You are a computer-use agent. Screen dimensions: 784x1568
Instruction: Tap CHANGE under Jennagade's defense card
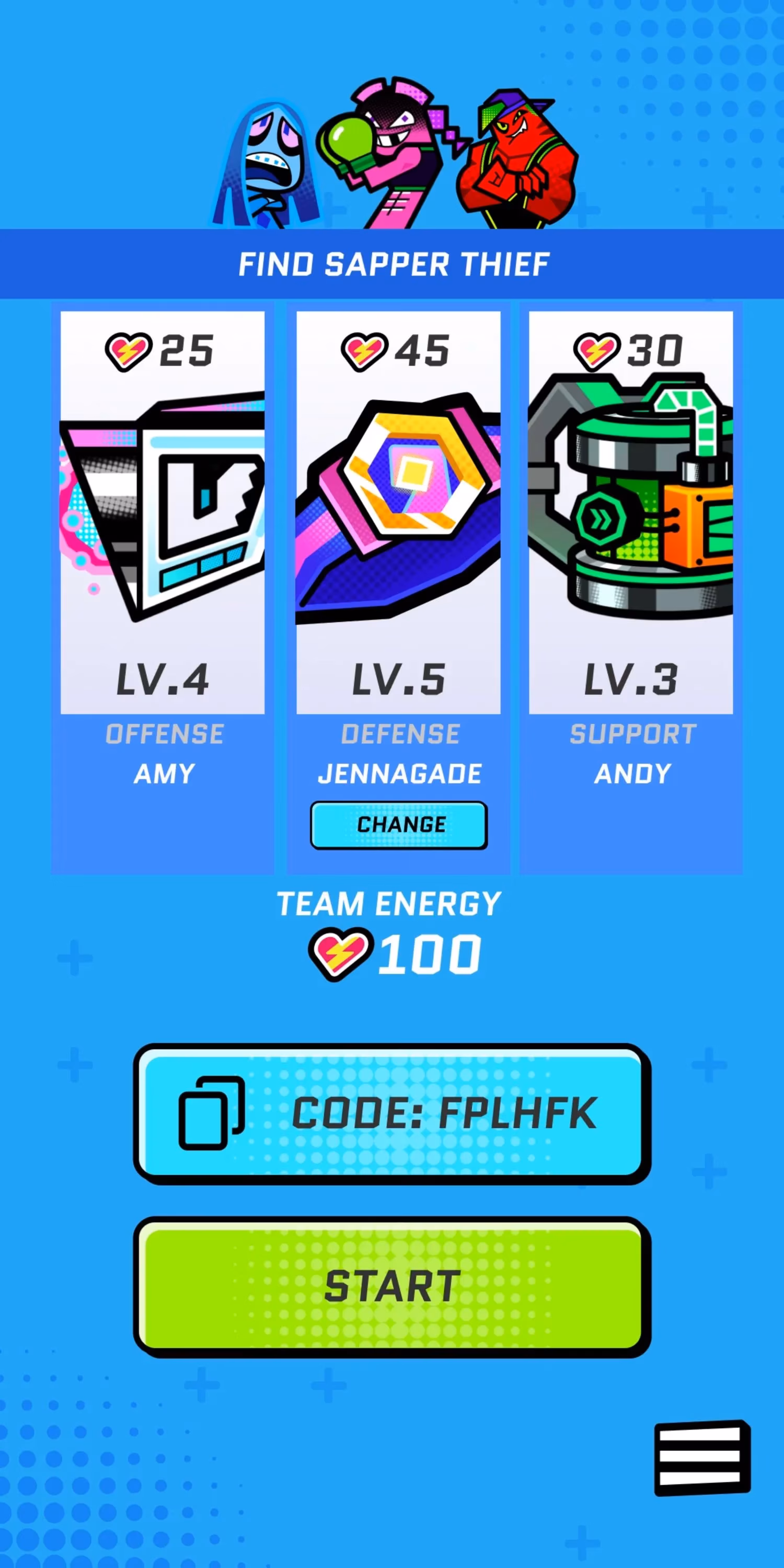(x=399, y=825)
